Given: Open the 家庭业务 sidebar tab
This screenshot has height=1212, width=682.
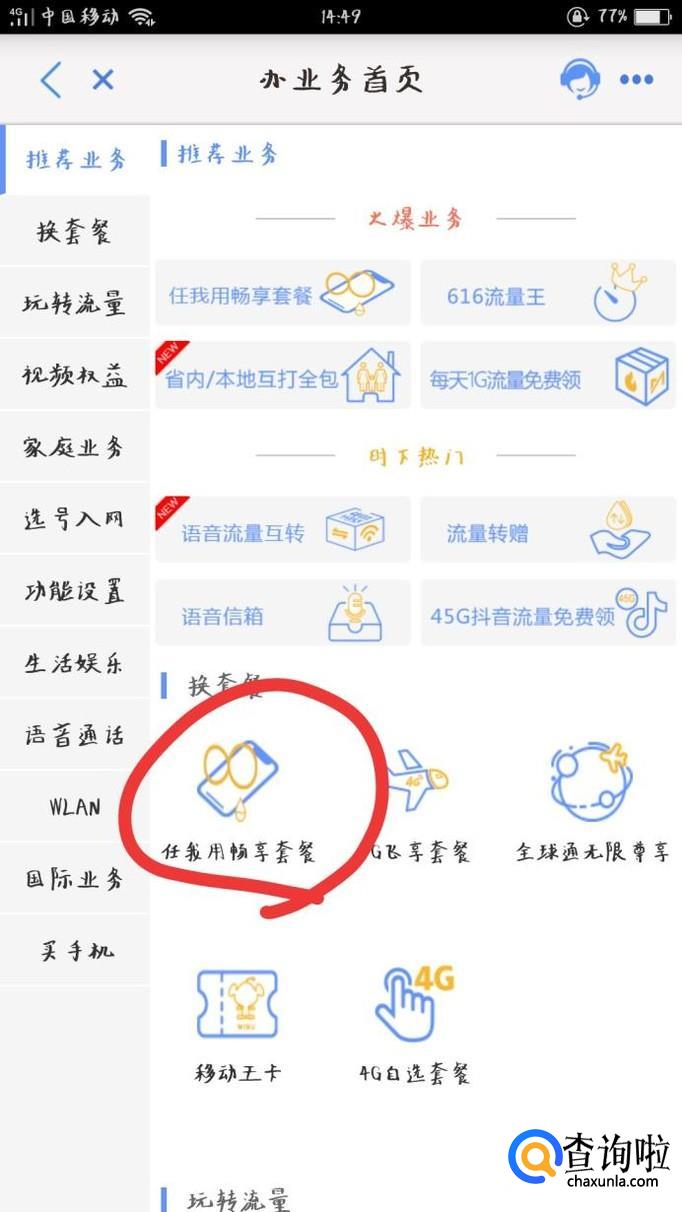Looking at the screenshot, I should point(75,448).
